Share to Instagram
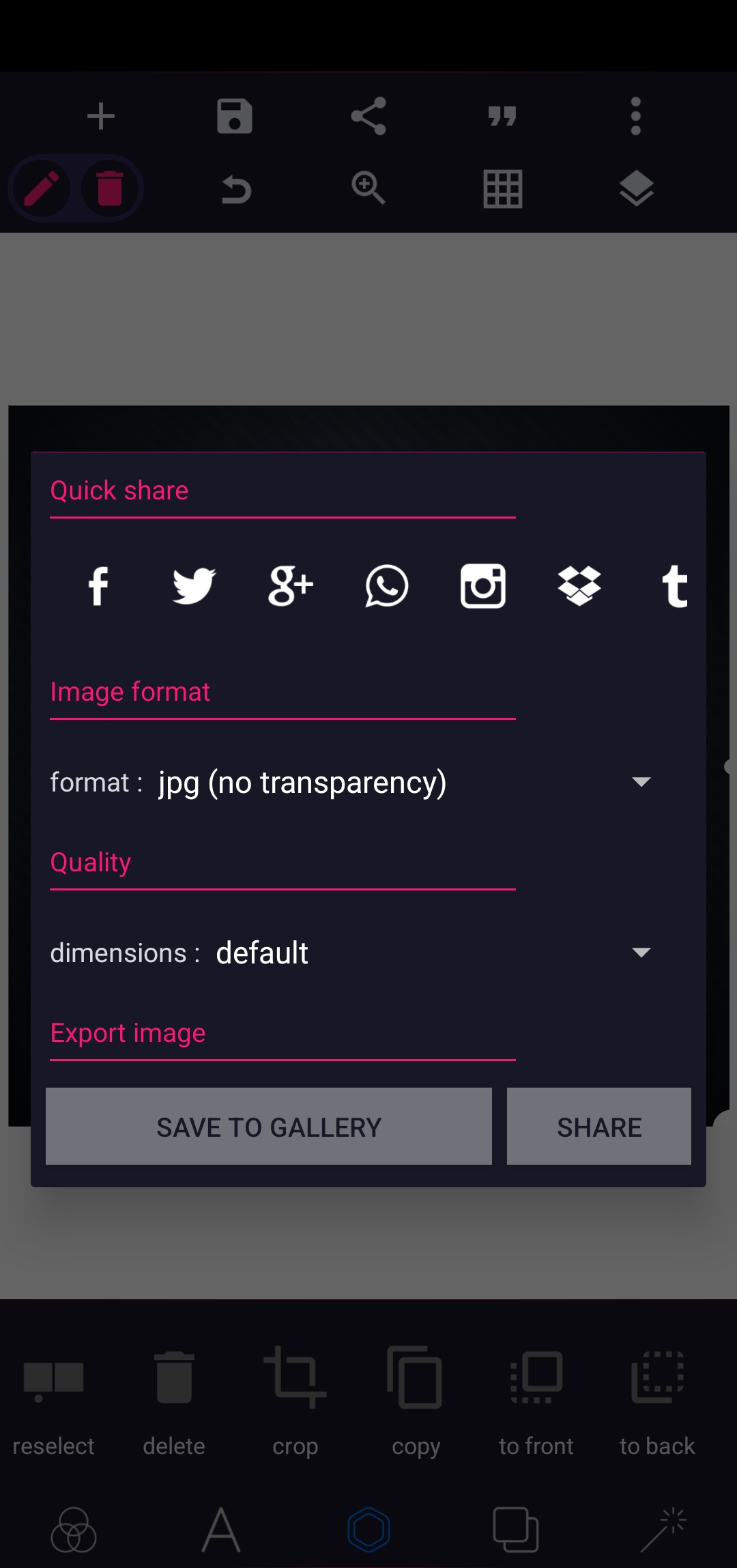This screenshot has width=737, height=1568. click(x=483, y=586)
